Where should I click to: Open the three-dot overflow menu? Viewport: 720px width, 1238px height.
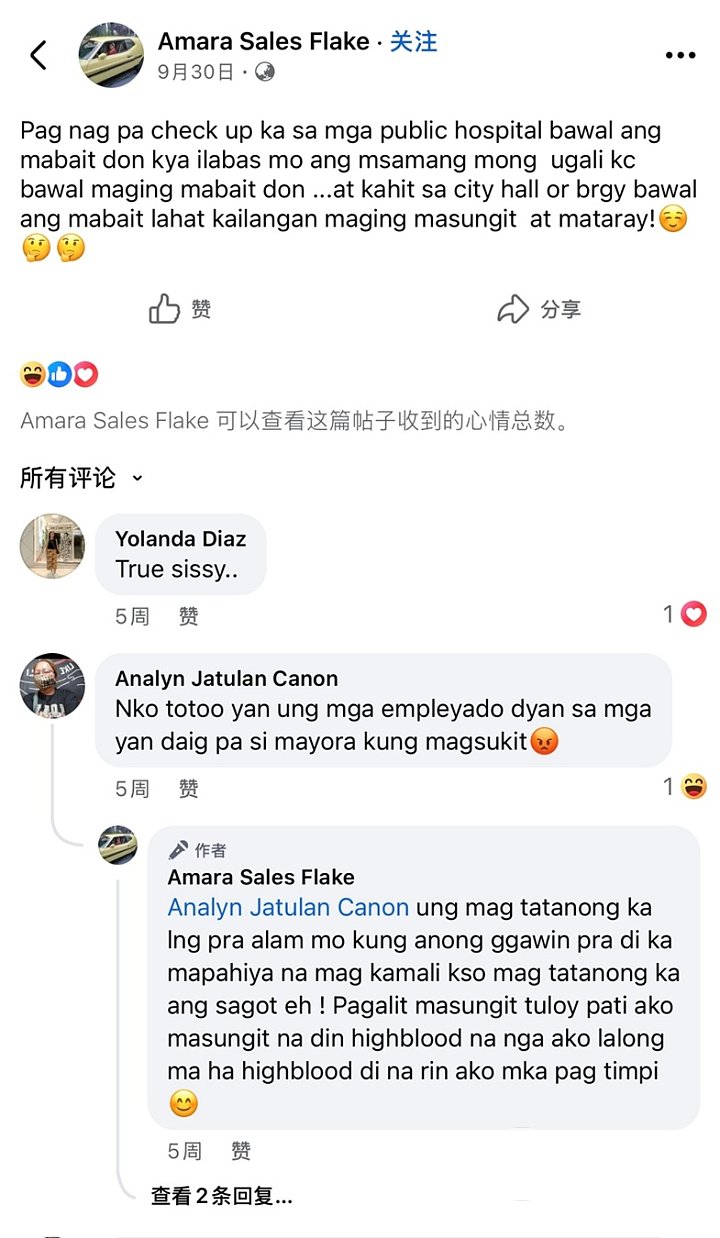coord(680,55)
